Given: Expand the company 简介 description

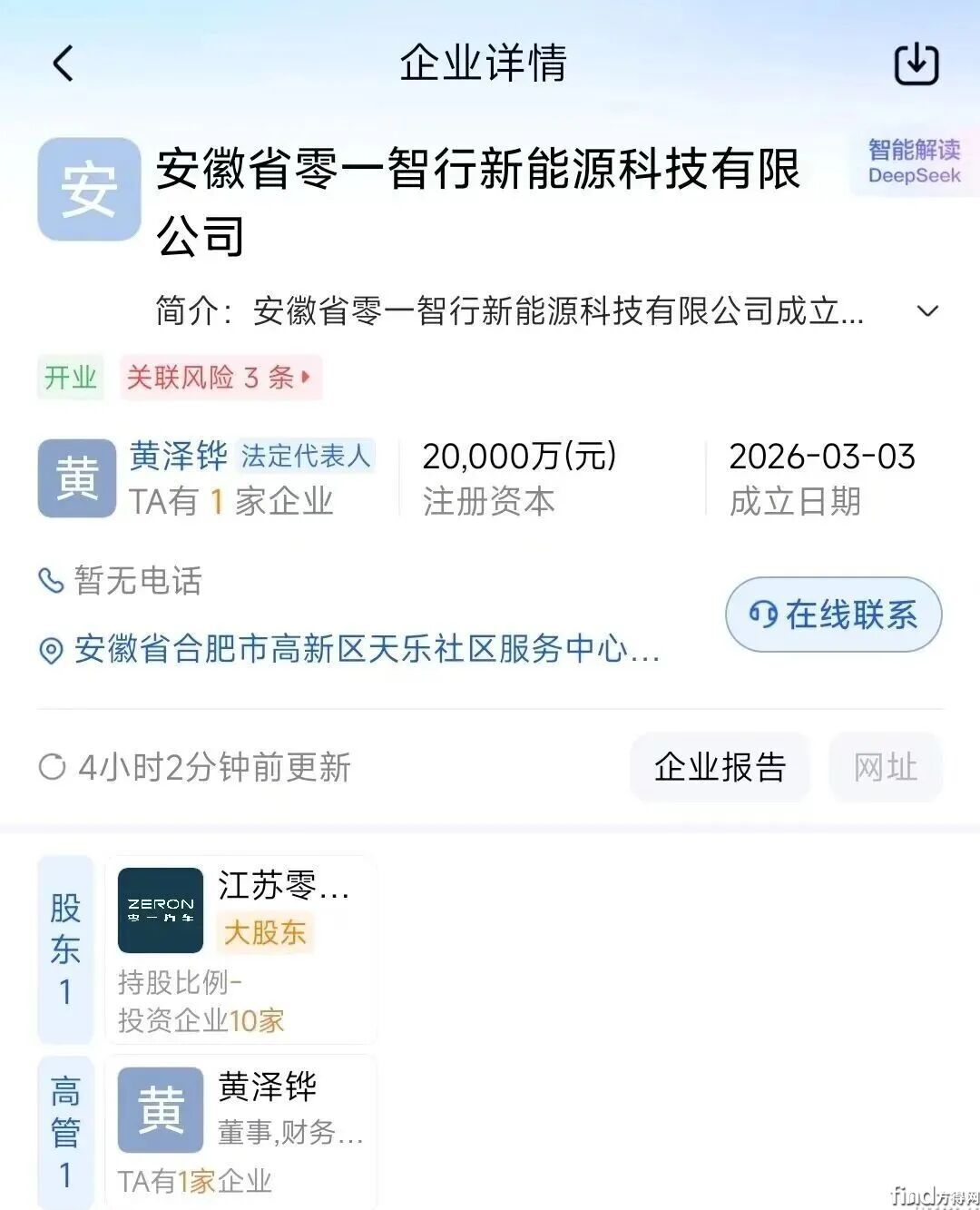Looking at the screenshot, I should click(927, 311).
